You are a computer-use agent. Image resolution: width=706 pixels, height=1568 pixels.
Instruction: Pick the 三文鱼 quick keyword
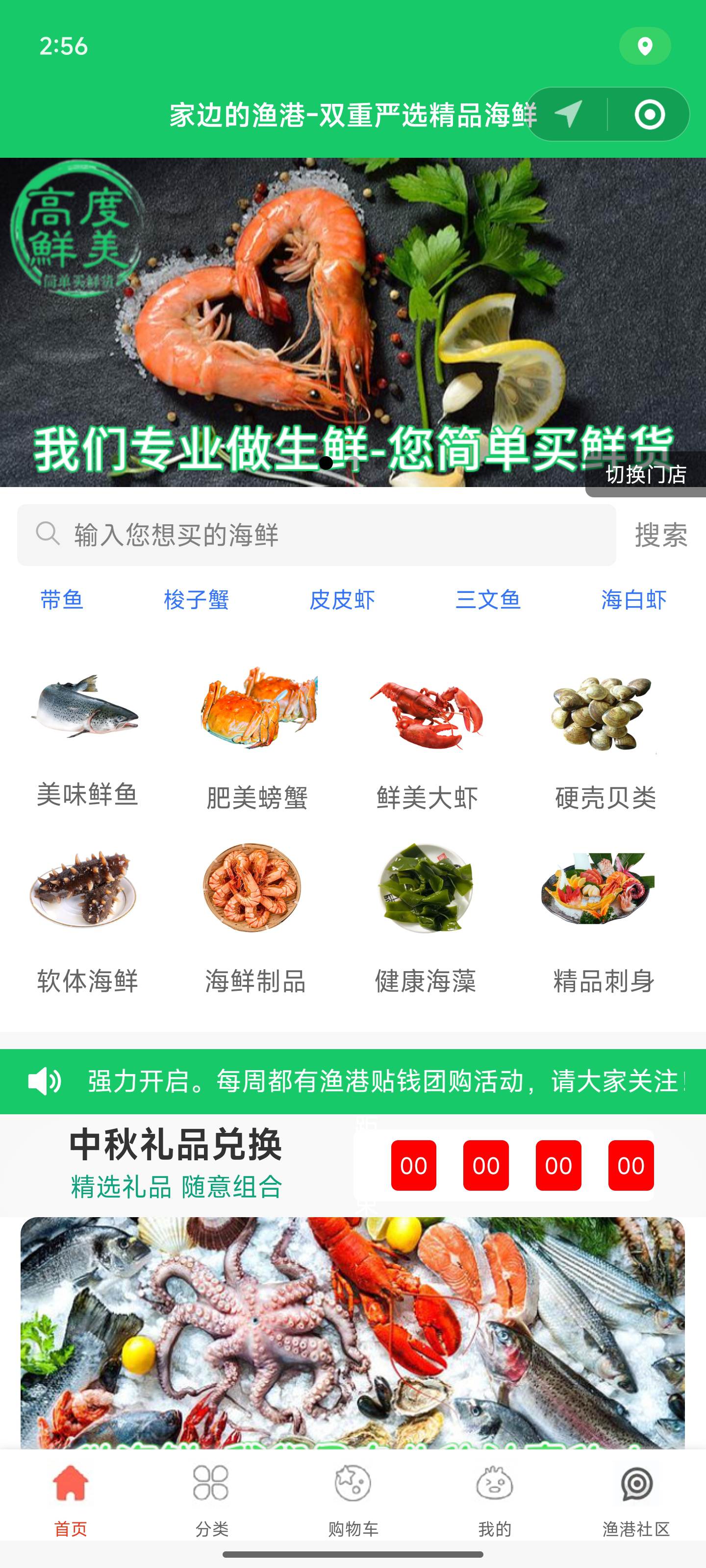488,600
